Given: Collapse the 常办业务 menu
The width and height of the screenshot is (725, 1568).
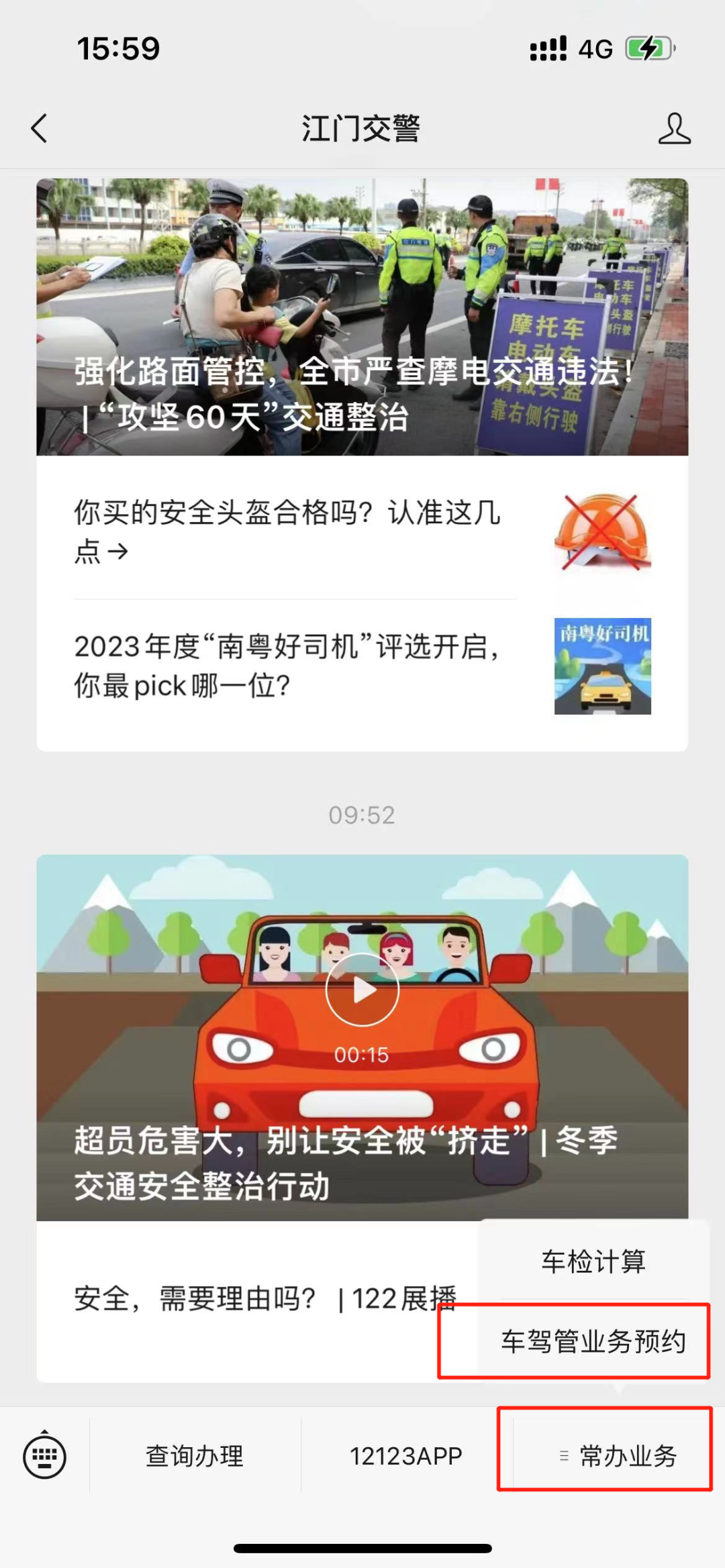Looking at the screenshot, I should 618,1456.
